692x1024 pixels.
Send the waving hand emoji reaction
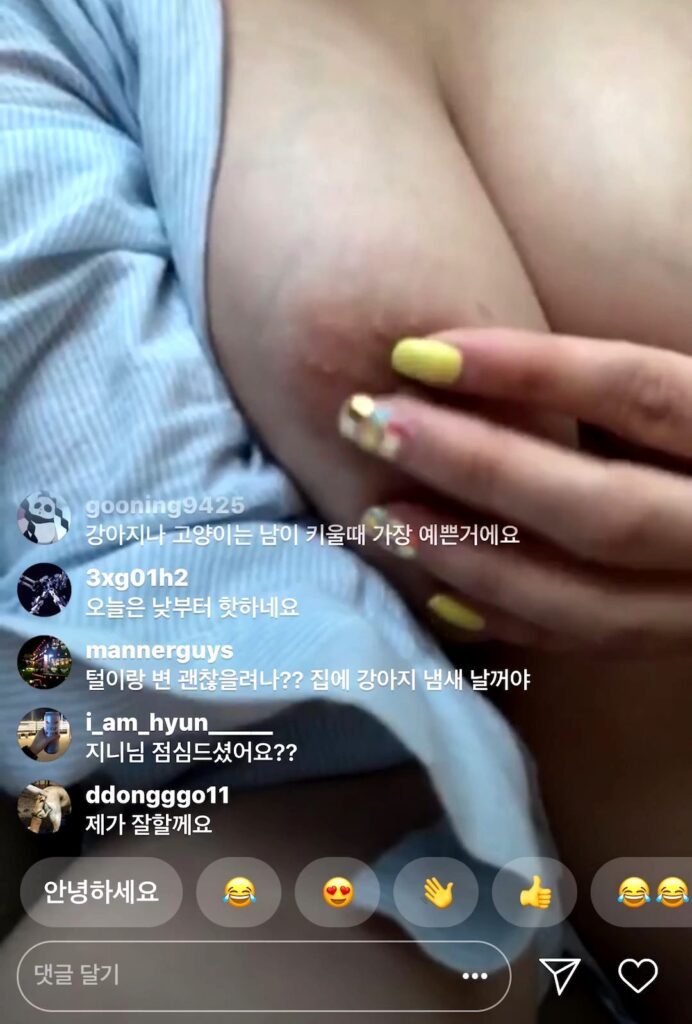pyautogui.click(x=436, y=892)
